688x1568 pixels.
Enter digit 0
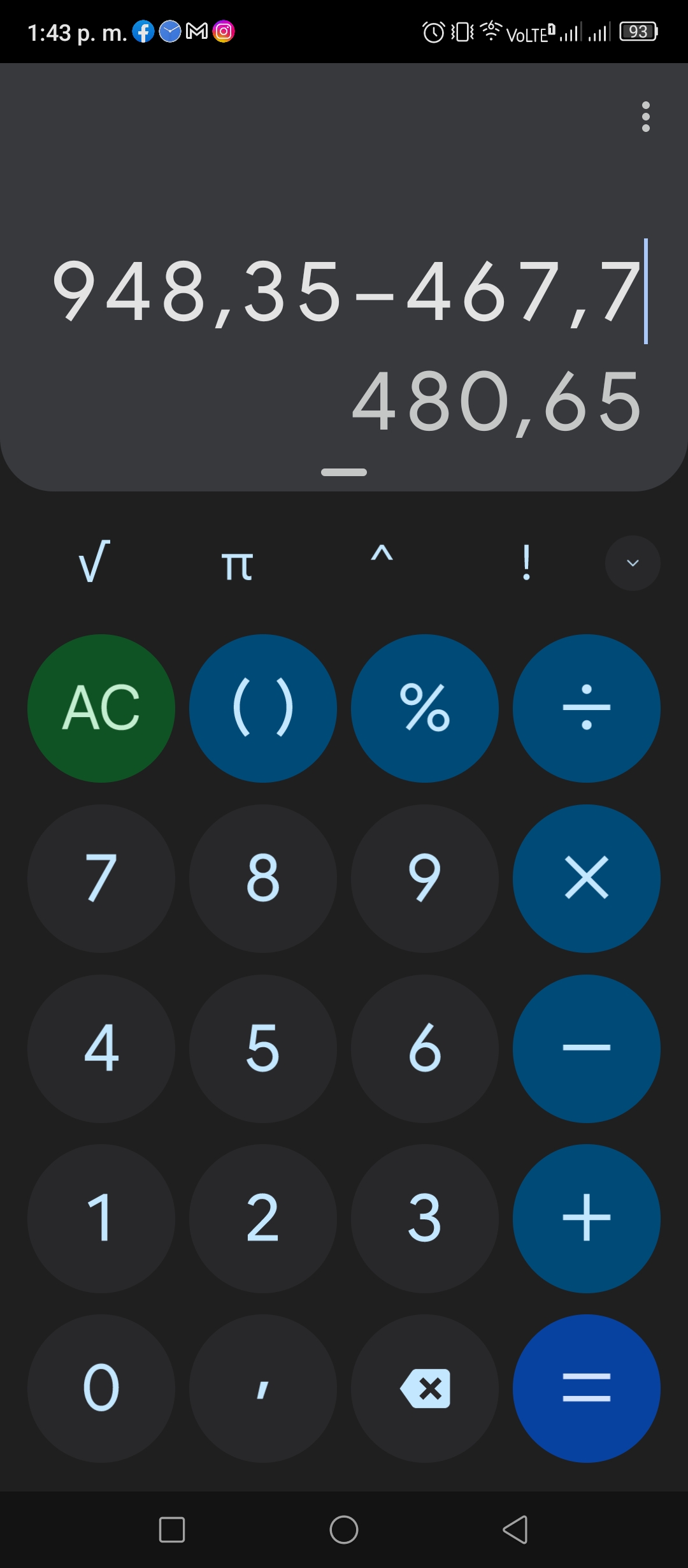coord(101,1388)
